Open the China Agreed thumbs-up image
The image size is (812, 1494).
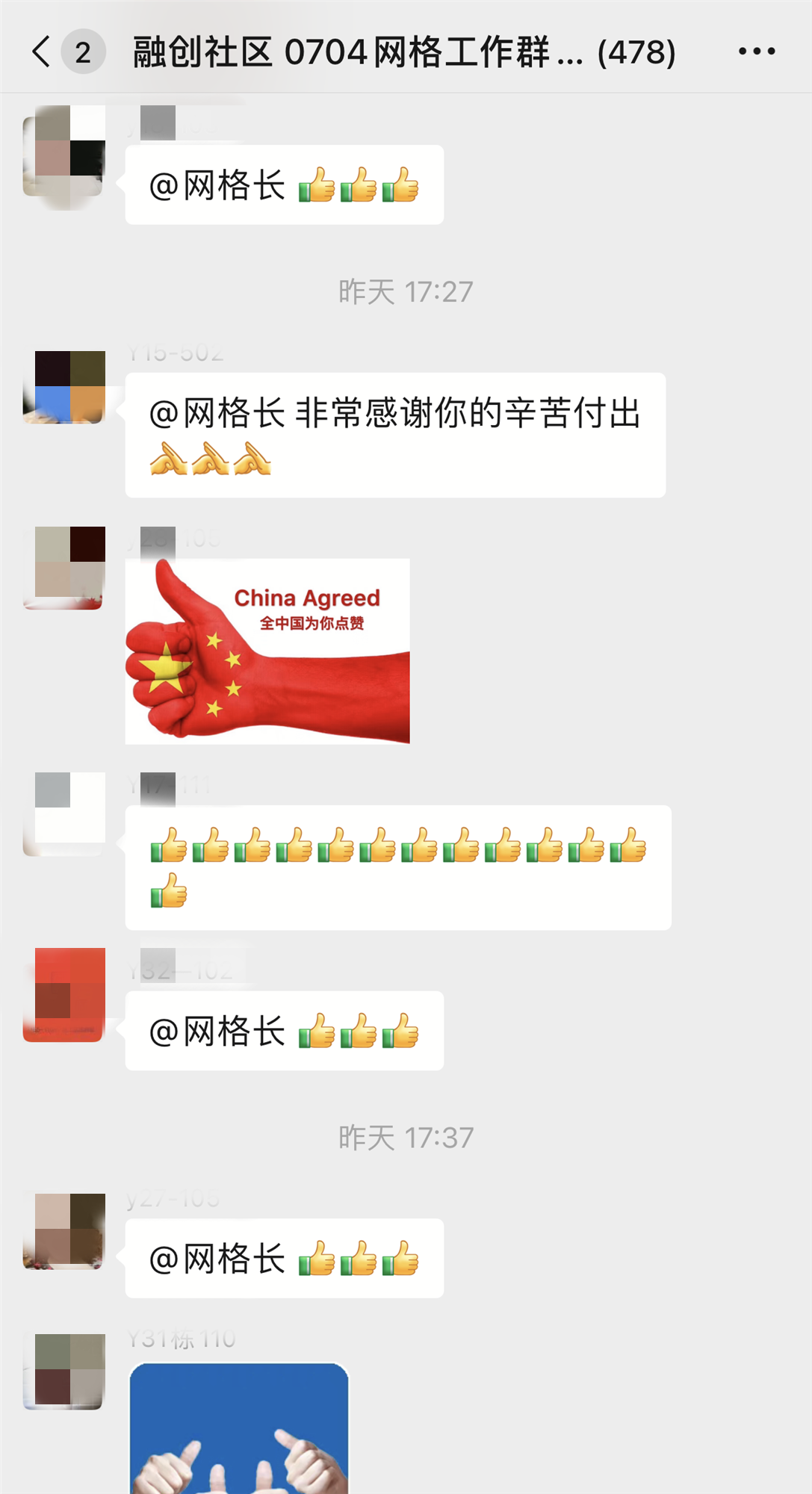tap(267, 651)
